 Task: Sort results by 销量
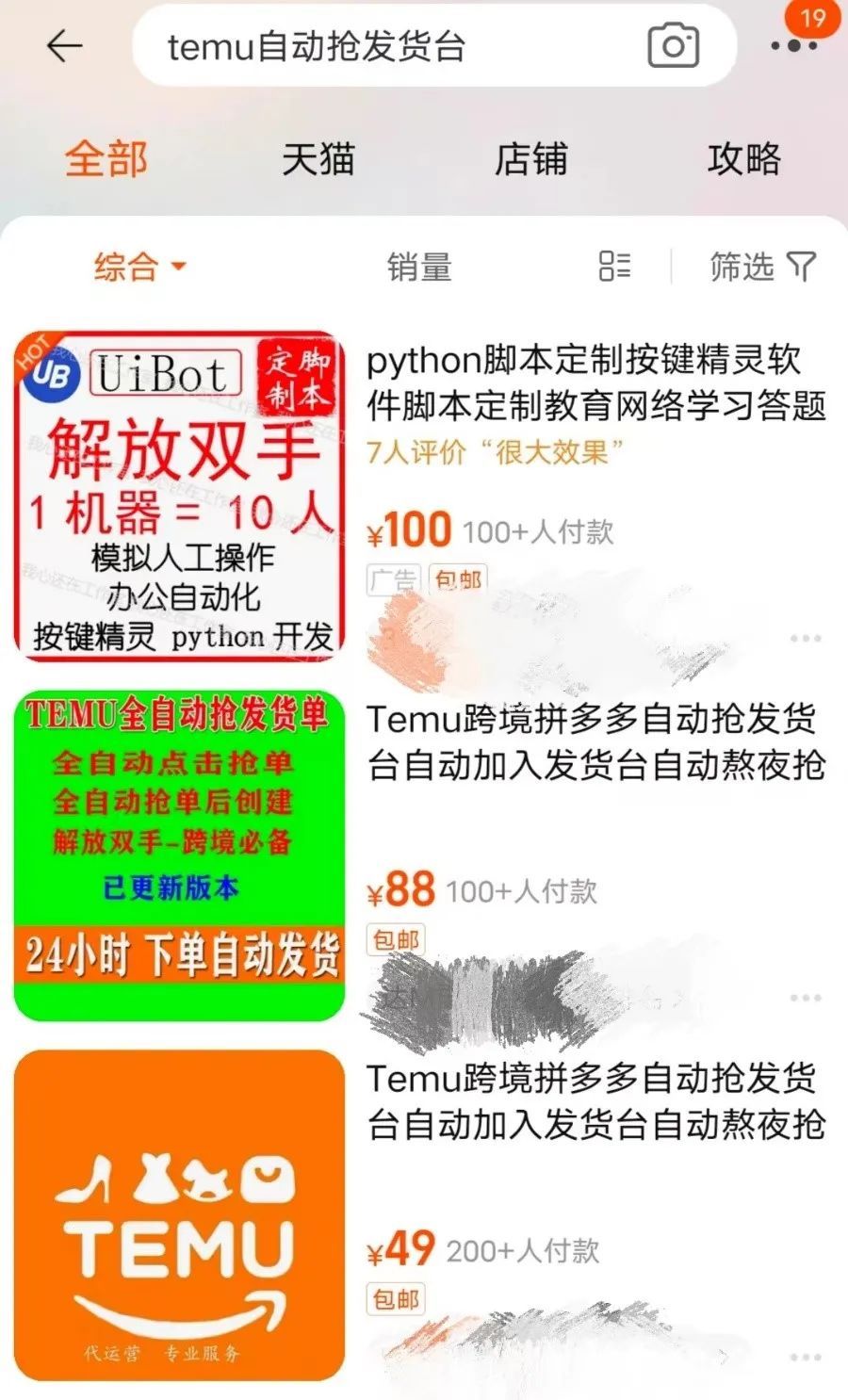(420, 269)
